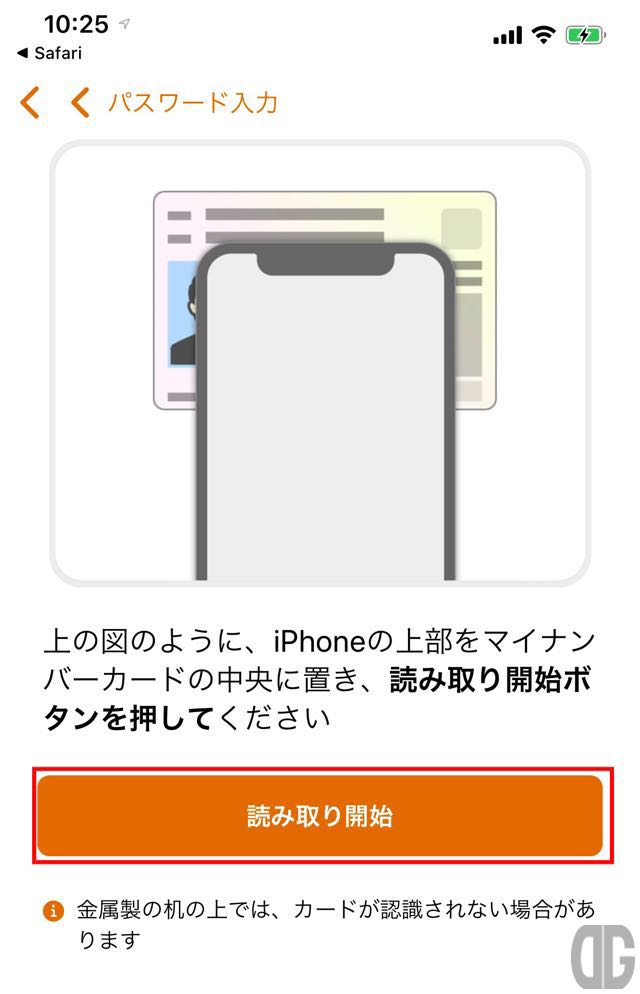Return to Safari via status bar link
Image resolution: width=640 pixels, height=994 pixels.
pos(50,53)
